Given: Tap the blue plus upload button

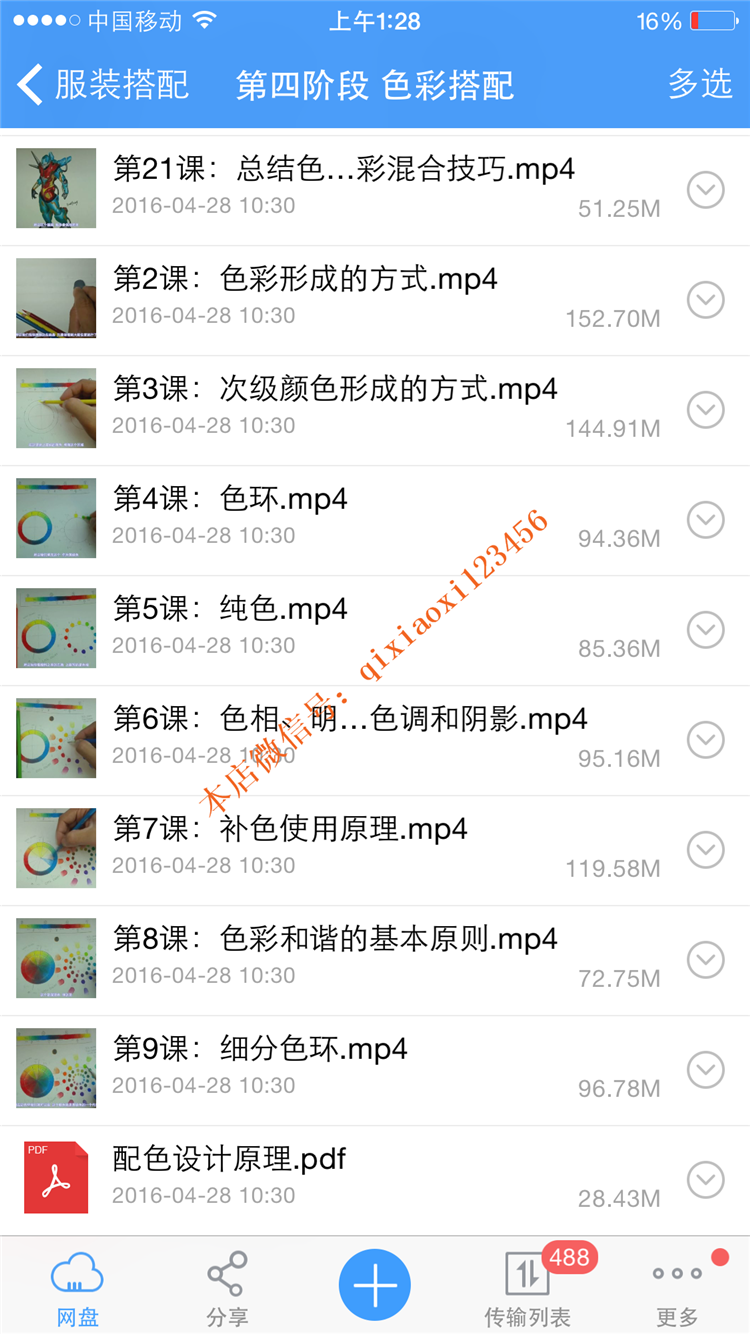Looking at the screenshot, I should click(x=375, y=1285).
